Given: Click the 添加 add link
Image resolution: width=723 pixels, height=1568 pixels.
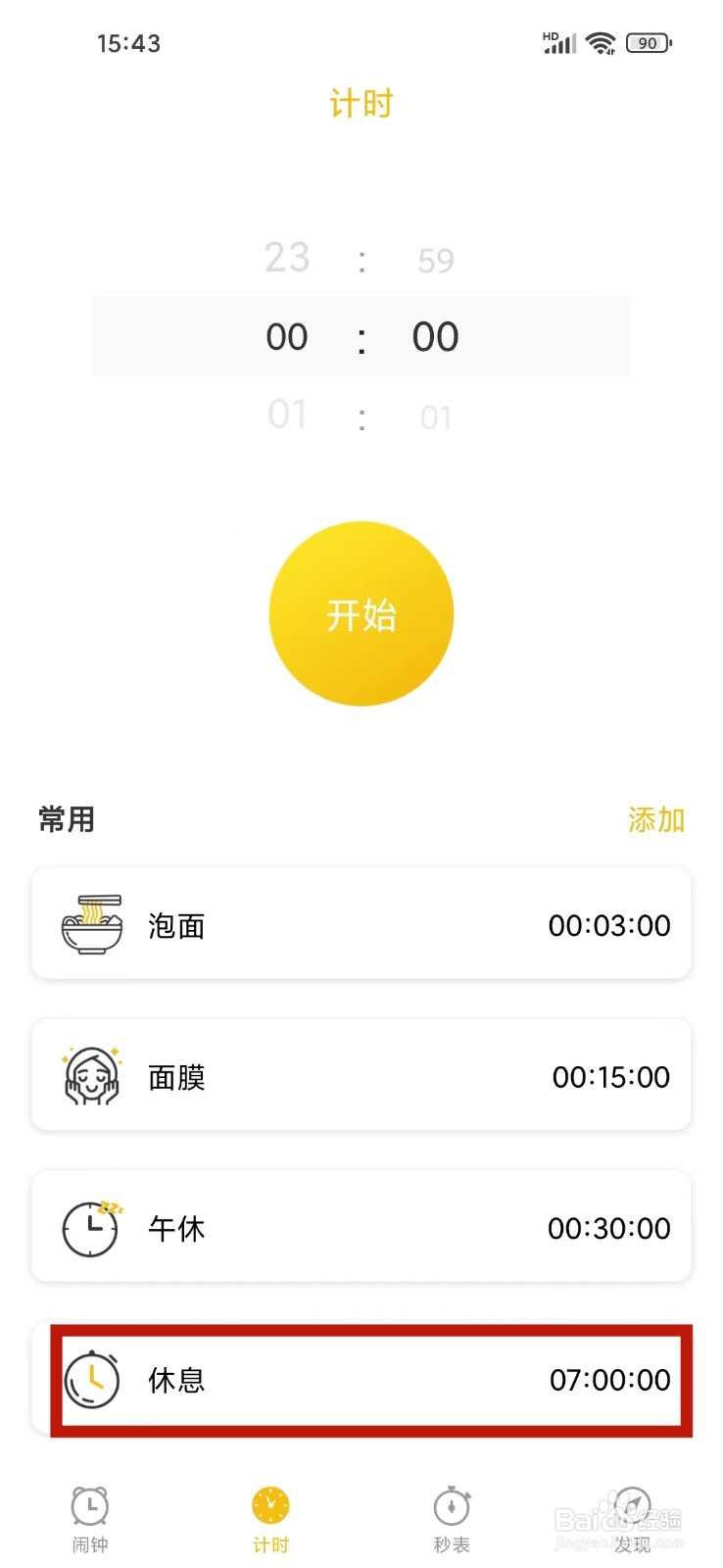Looking at the screenshot, I should (655, 820).
